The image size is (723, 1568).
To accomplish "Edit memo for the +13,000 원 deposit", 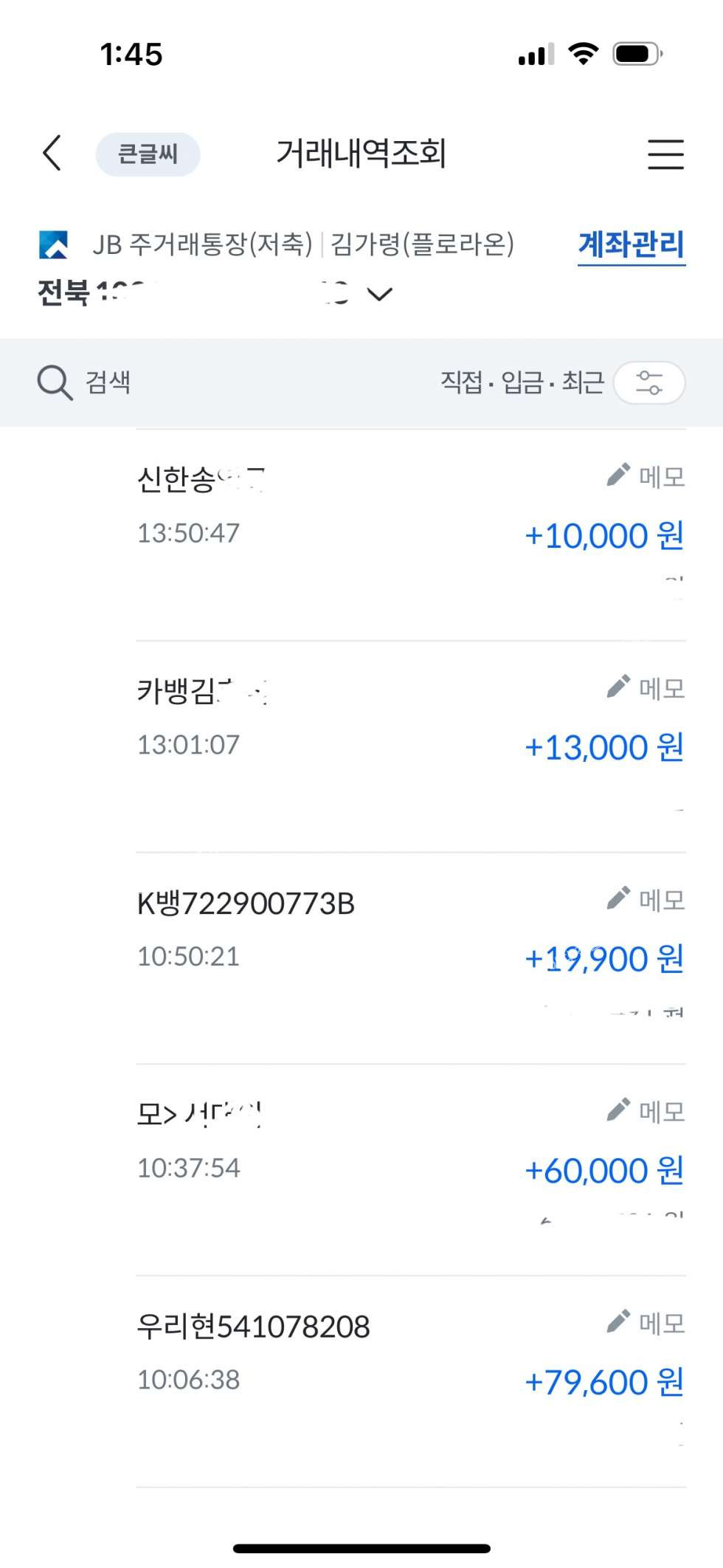I will click(646, 688).
